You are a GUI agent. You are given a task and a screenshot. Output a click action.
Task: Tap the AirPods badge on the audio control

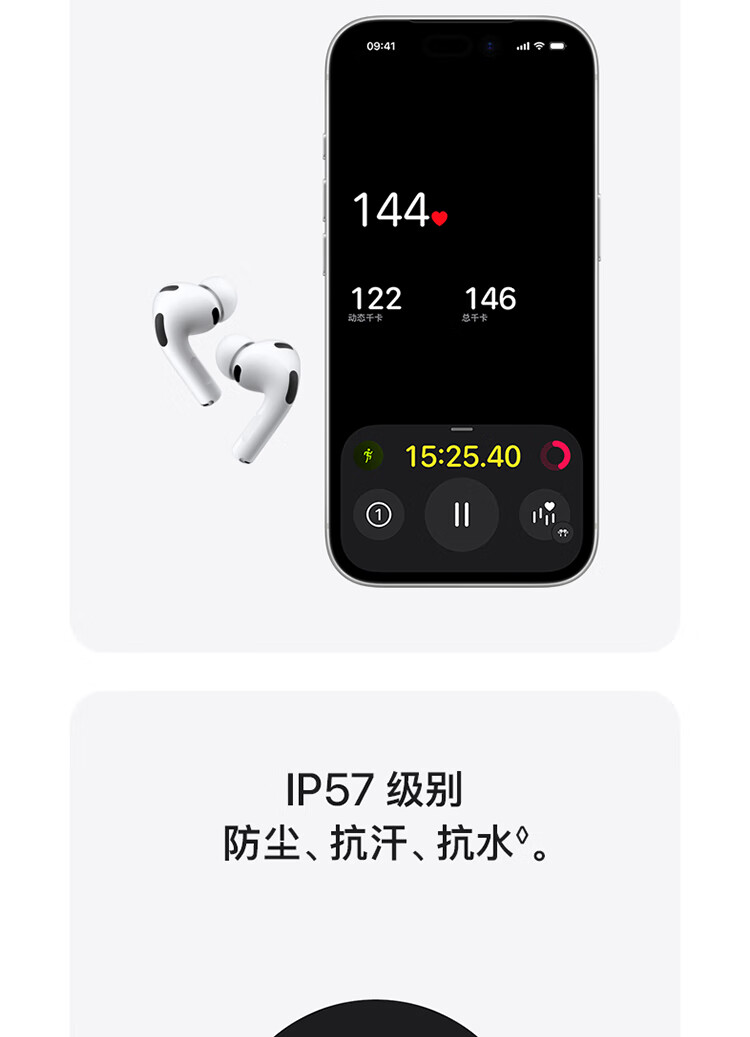pyautogui.click(x=563, y=532)
